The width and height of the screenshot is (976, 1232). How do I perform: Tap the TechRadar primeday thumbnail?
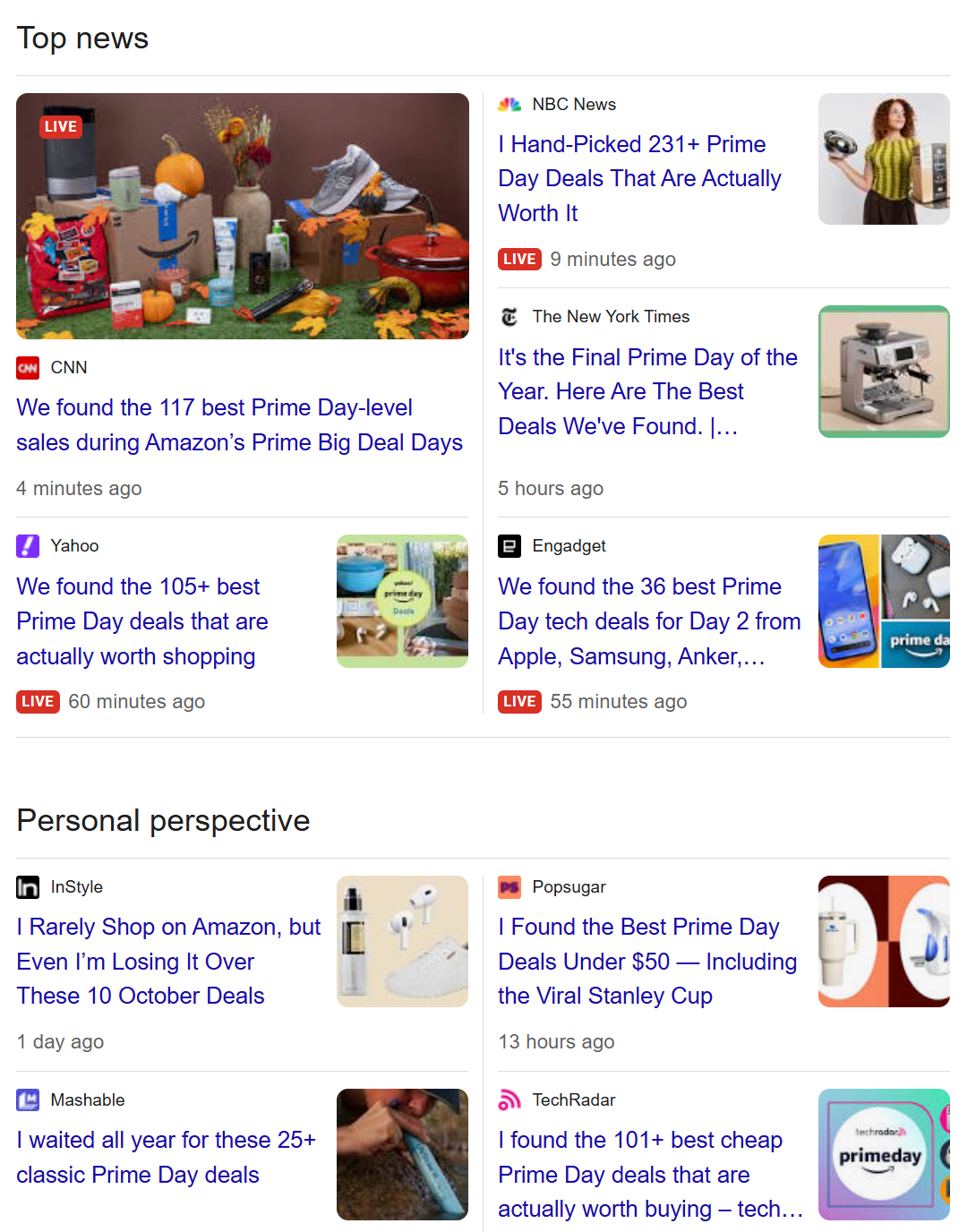click(884, 1154)
